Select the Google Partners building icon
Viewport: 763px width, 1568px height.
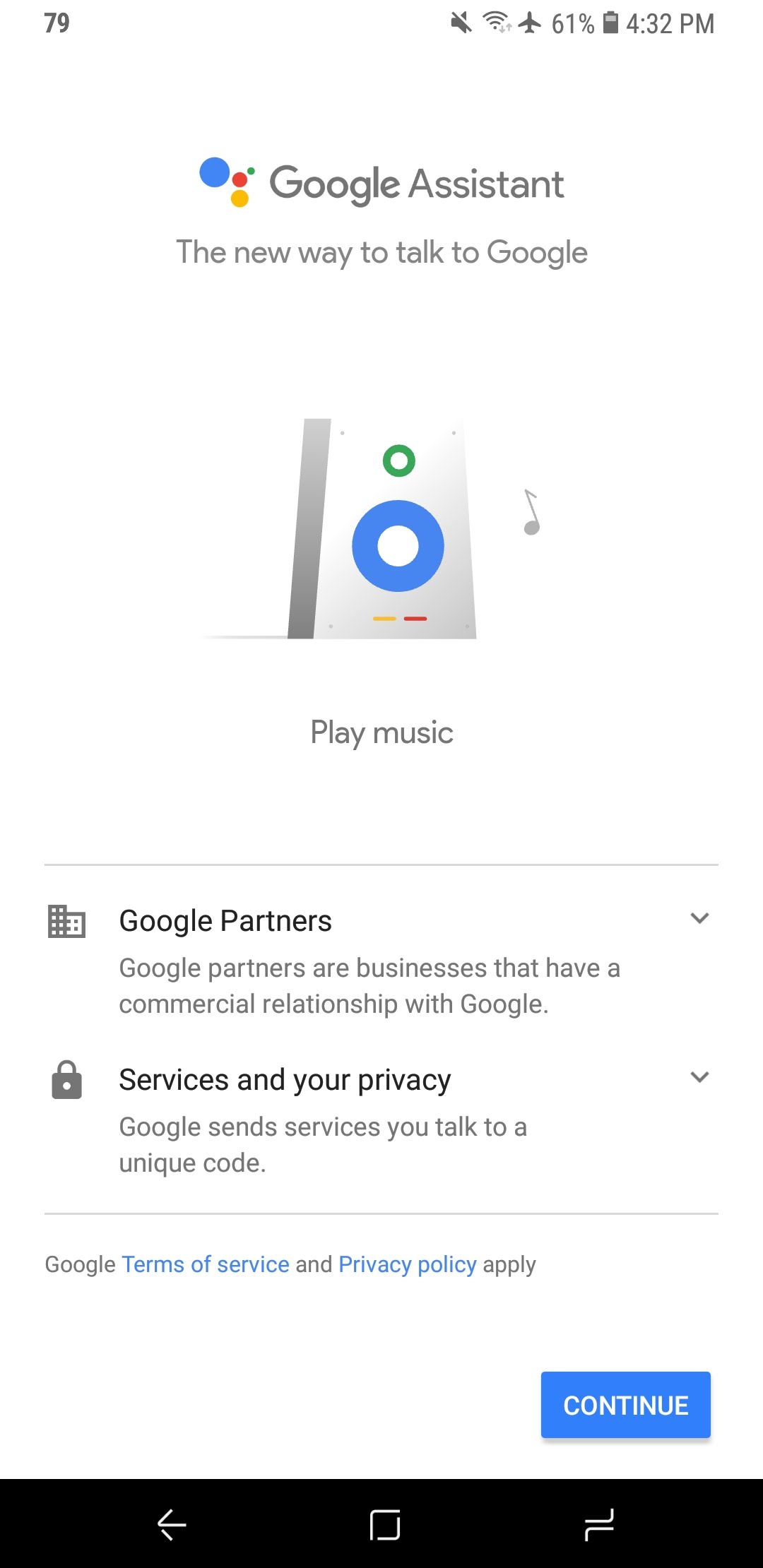tap(67, 920)
